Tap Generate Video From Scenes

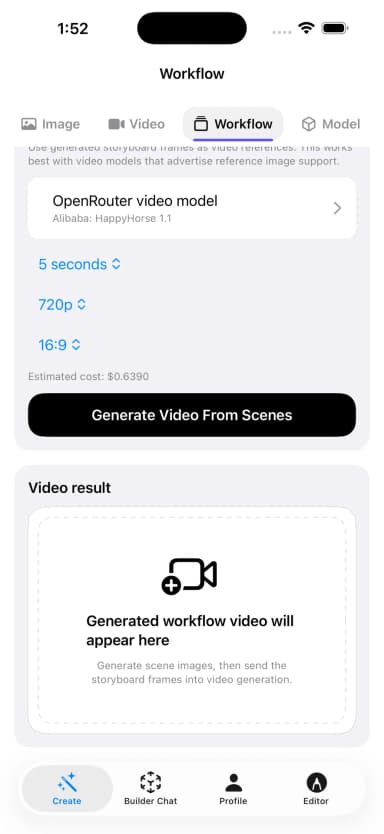192,415
